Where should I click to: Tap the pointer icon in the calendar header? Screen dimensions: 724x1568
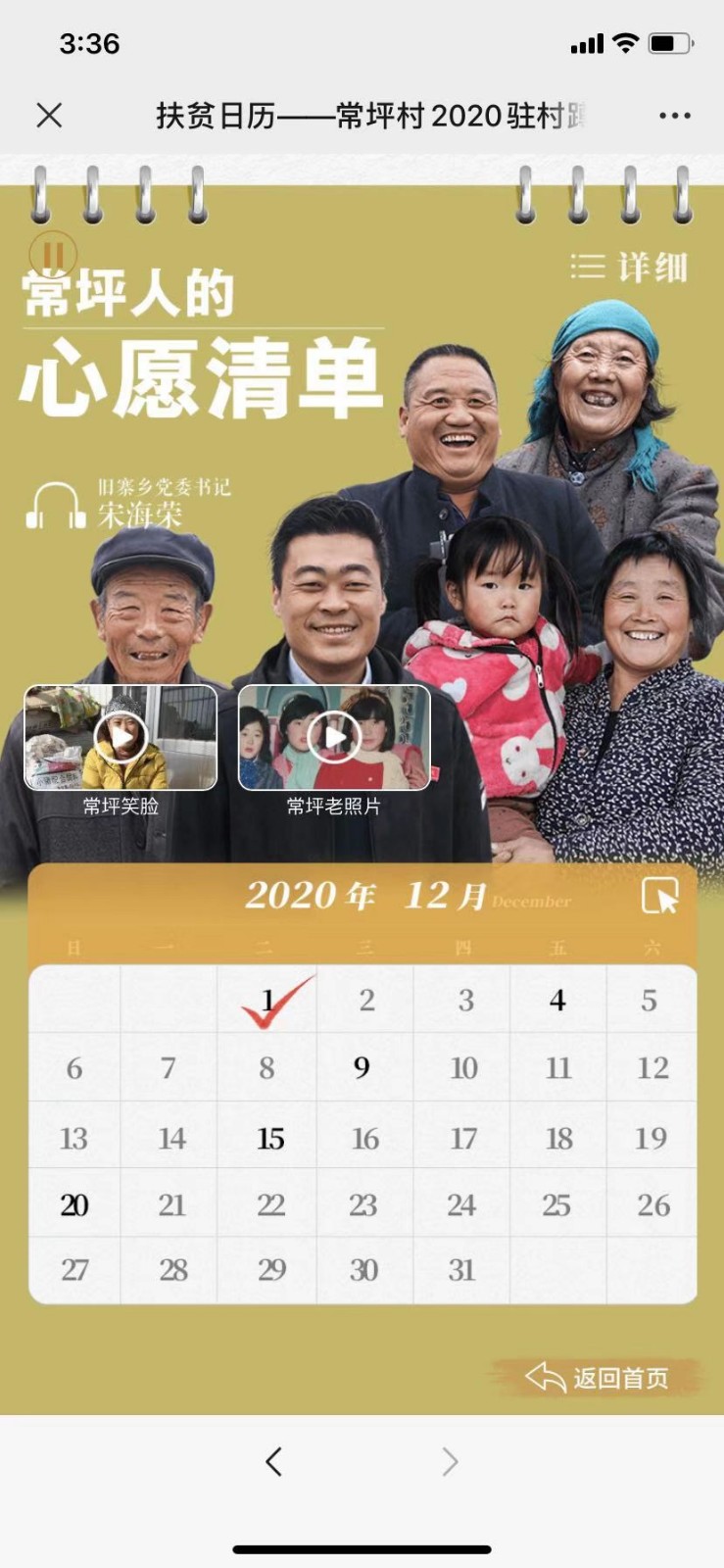[x=659, y=896]
